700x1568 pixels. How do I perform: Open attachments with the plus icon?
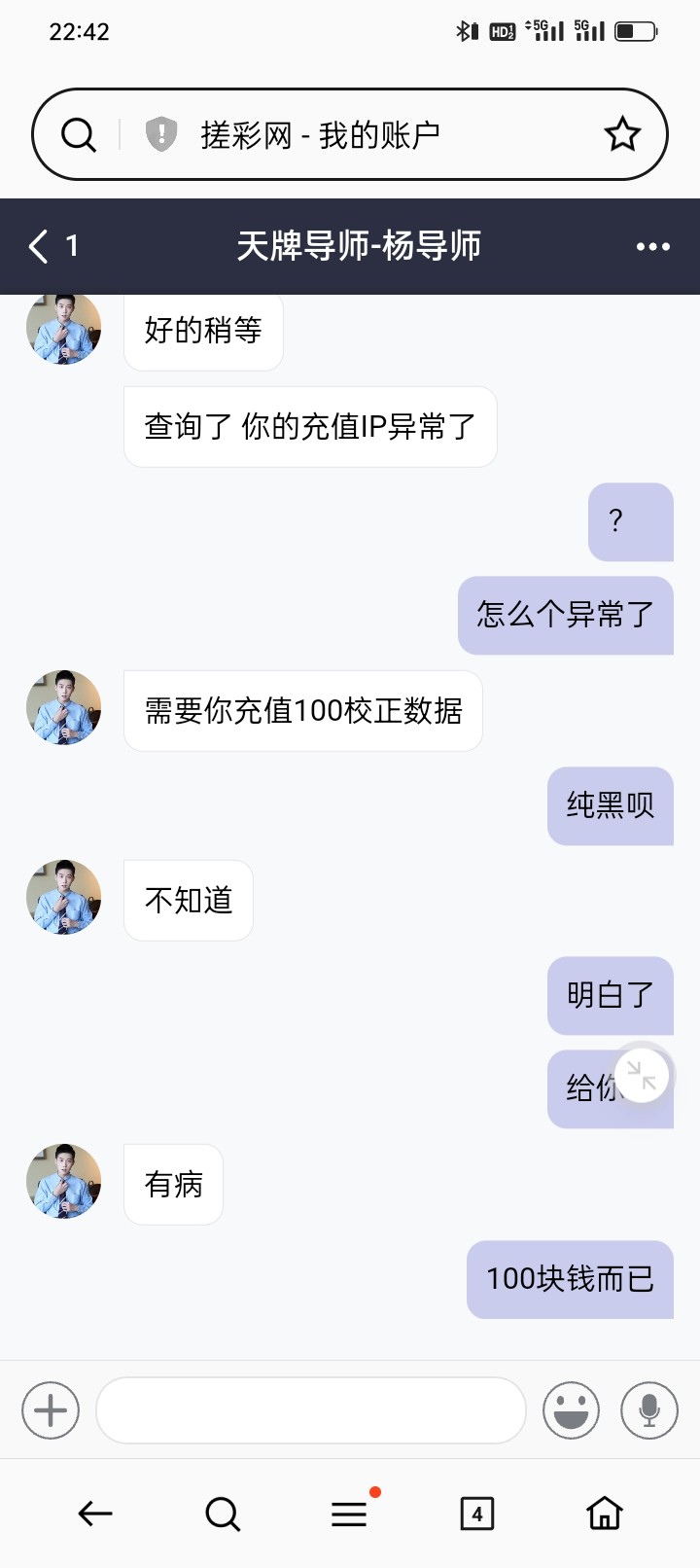coord(50,1409)
